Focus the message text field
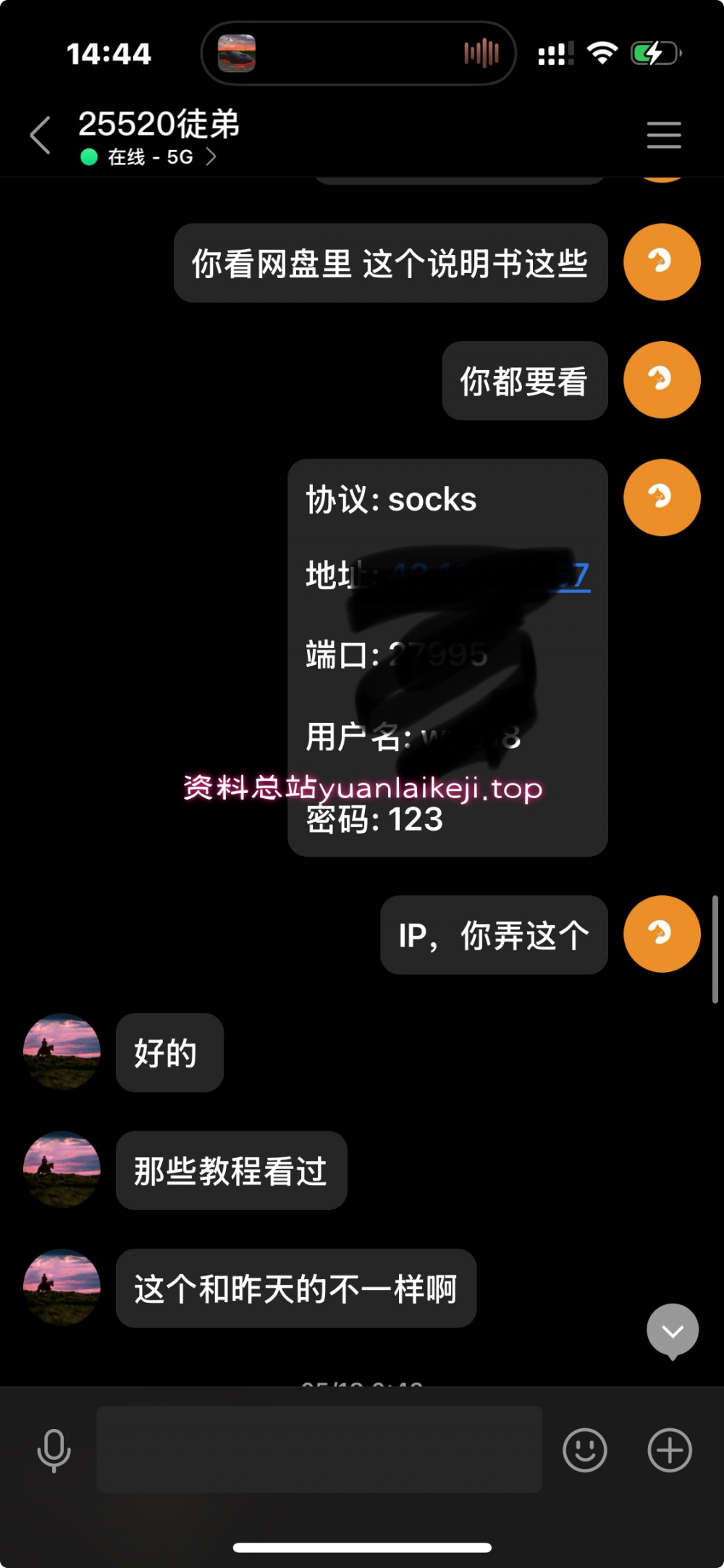 (x=319, y=1449)
